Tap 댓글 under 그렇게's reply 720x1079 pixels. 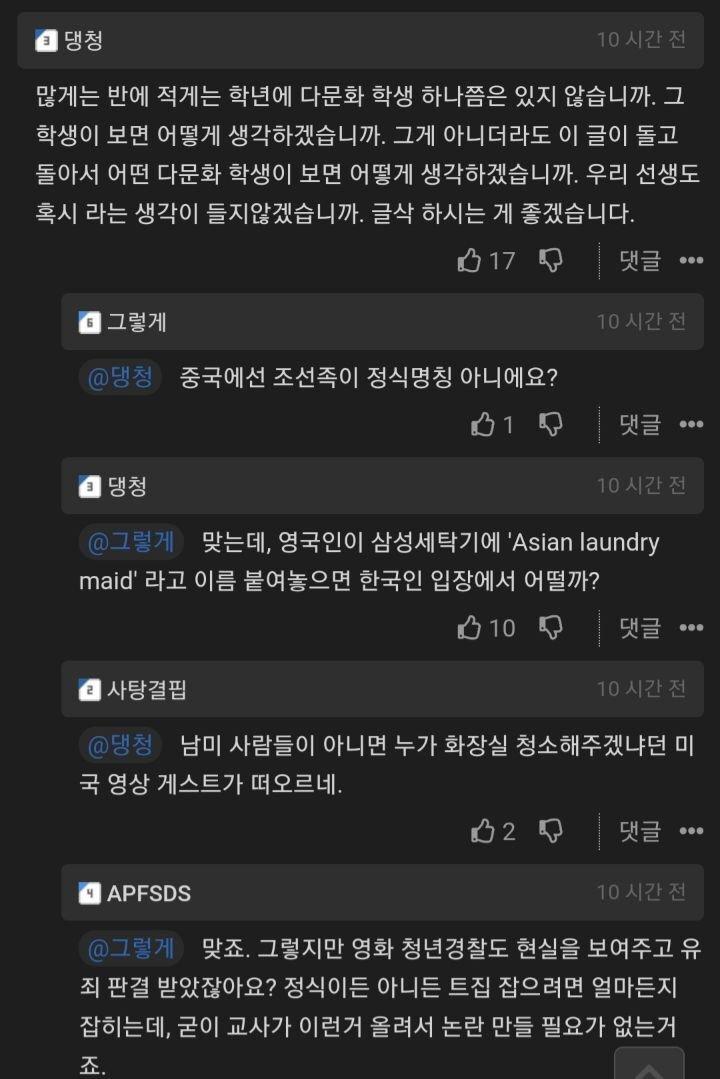[640, 424]
